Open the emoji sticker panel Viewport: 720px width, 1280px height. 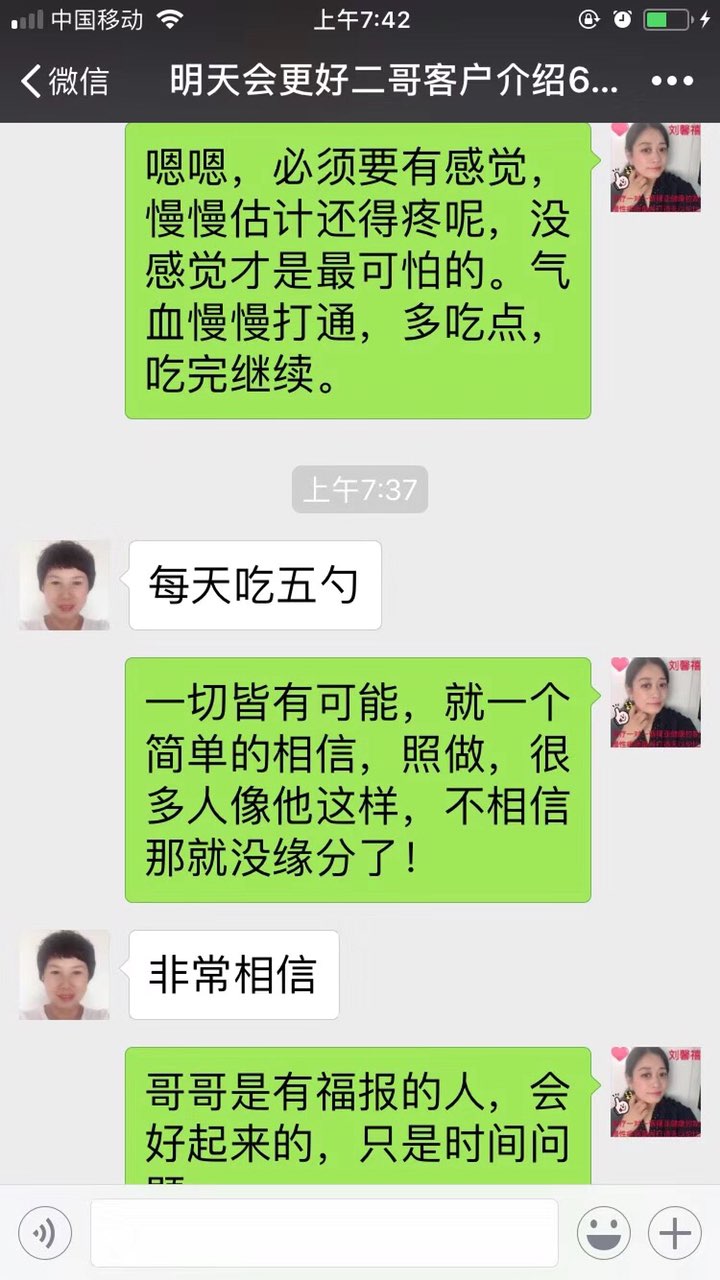[x=603, y=1232]
